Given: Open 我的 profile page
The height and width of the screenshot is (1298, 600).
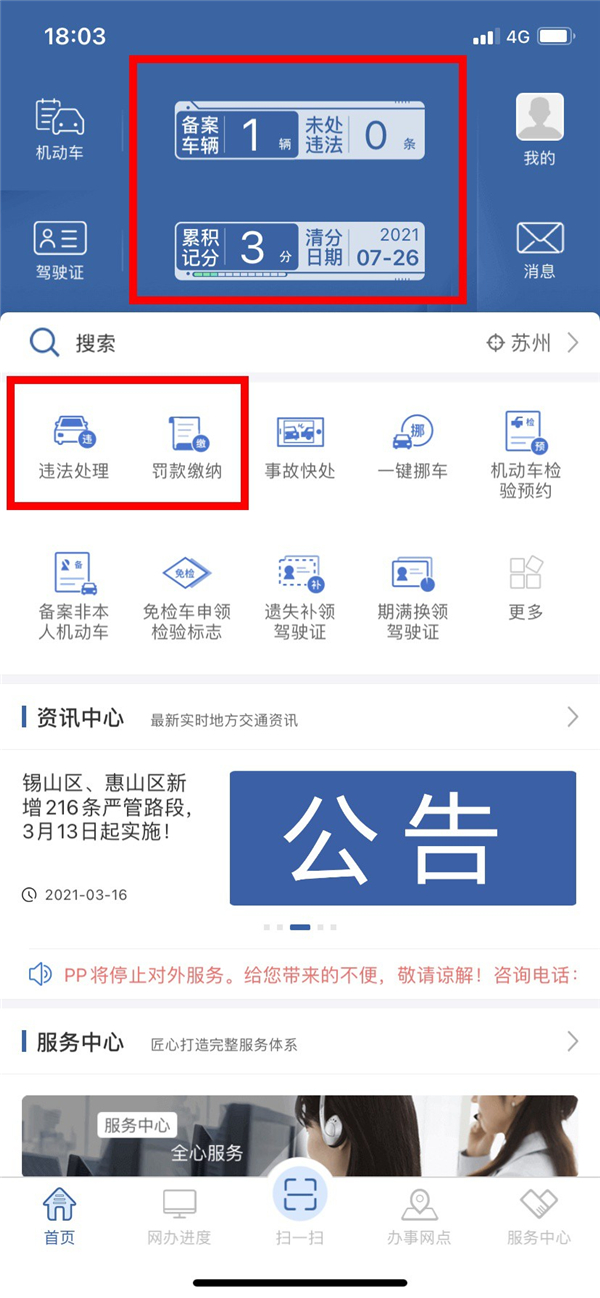Looking at the screenshot, I should click(x=539, y=130).
